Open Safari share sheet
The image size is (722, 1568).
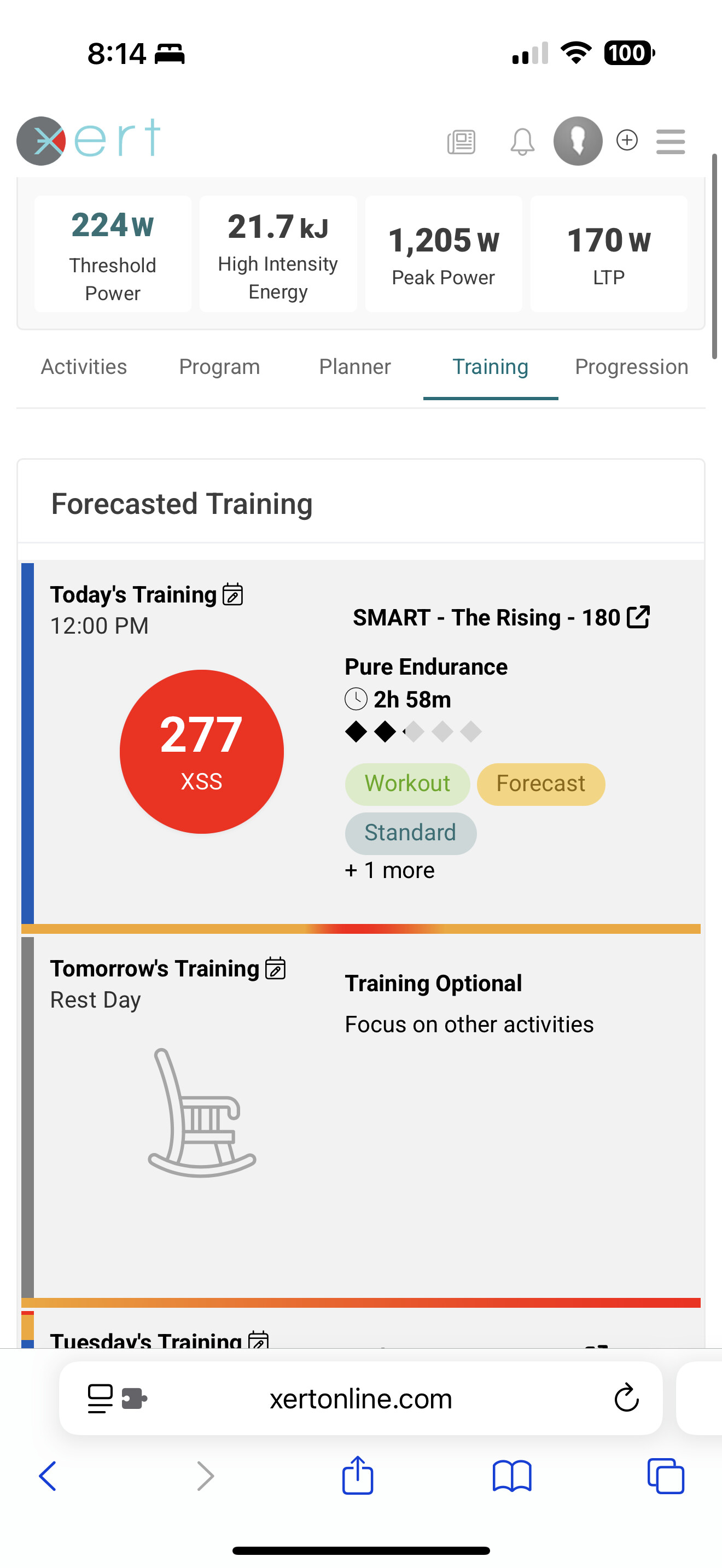(x=357, y=1475)
